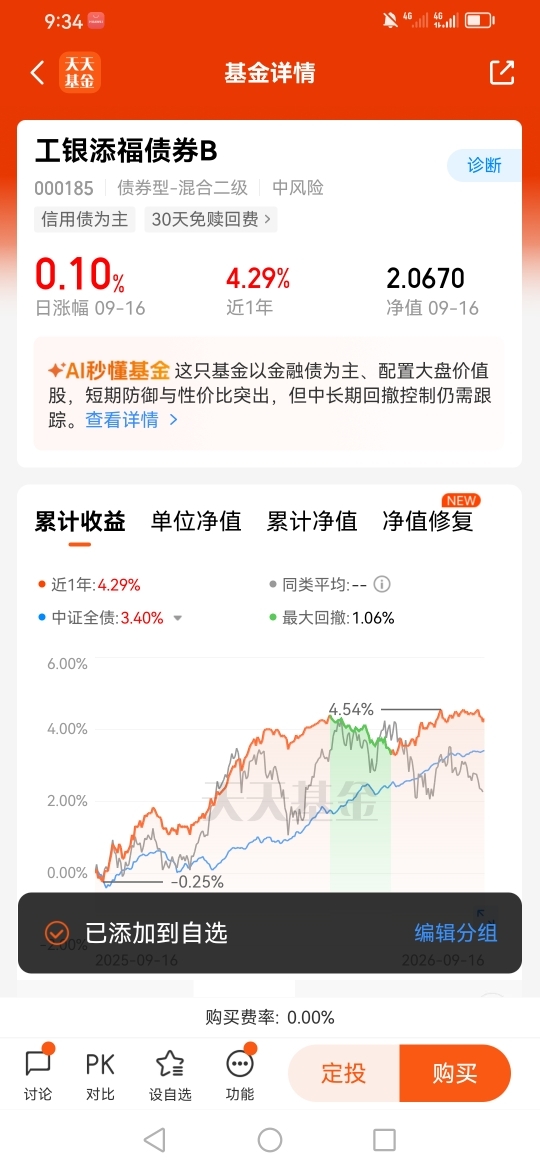Open 查看详情 in AI fund summary
The height and width of the screenshot is (1170, 540).
coord(131,420)
